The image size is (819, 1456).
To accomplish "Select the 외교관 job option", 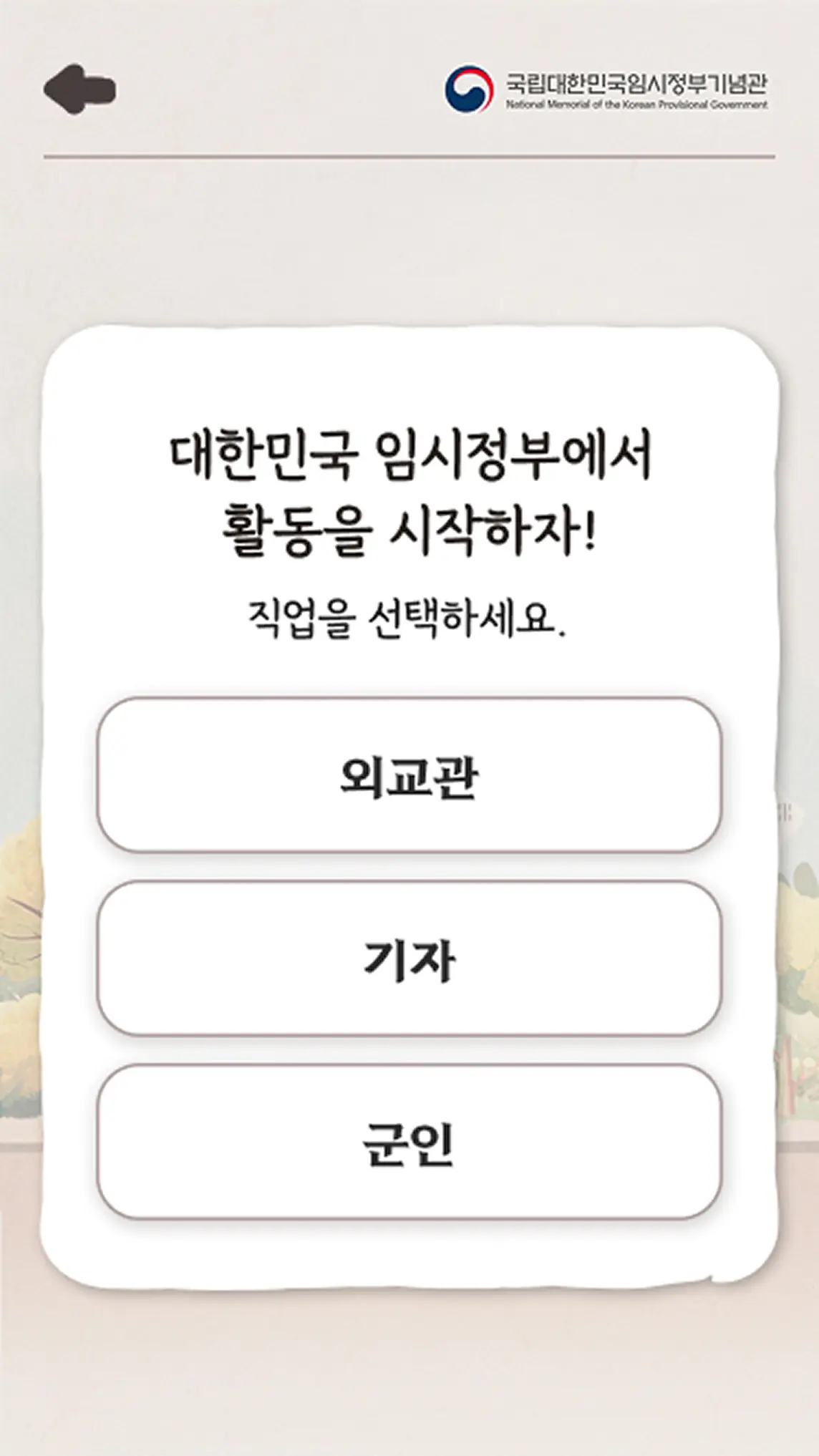I will click(409, 775).
